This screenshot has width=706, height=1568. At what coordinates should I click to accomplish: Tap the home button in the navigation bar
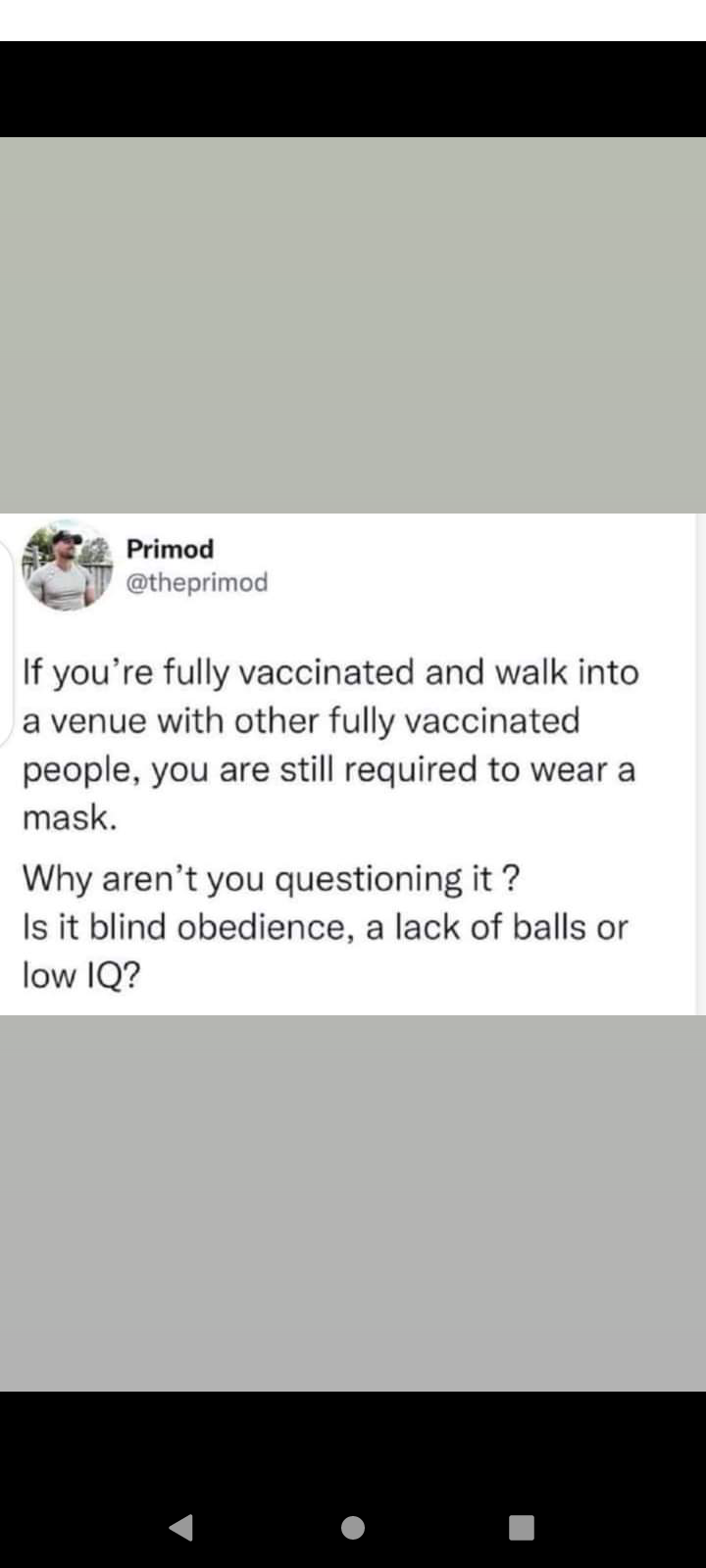pyautogui.click(x=353, y=1527)
